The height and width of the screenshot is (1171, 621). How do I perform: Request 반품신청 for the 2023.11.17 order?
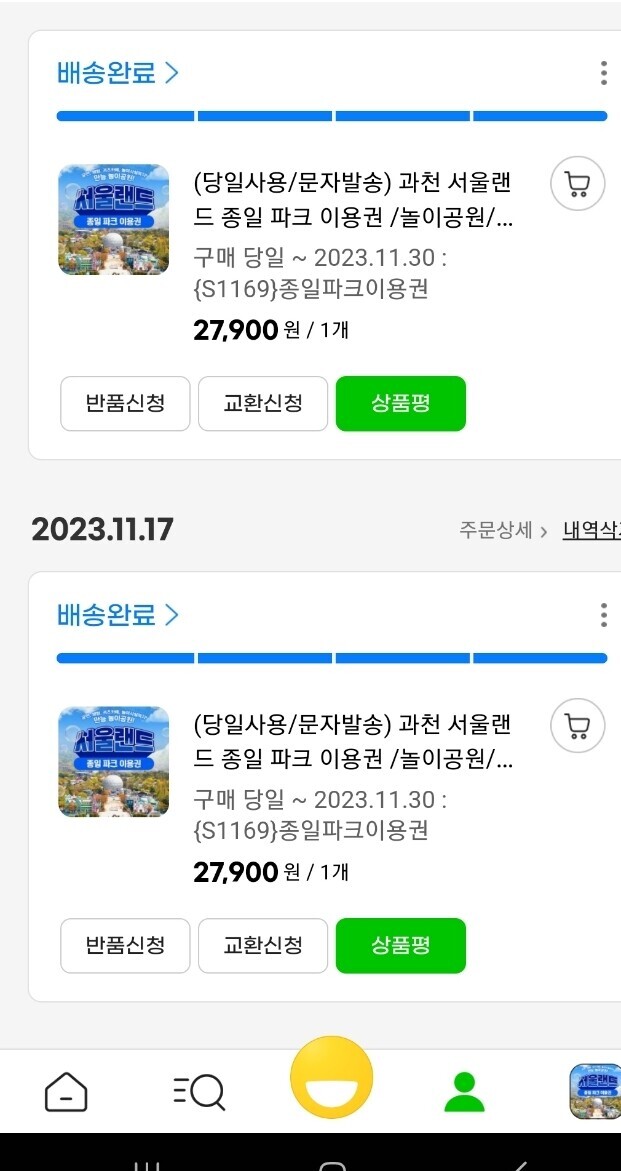[125, 945]
